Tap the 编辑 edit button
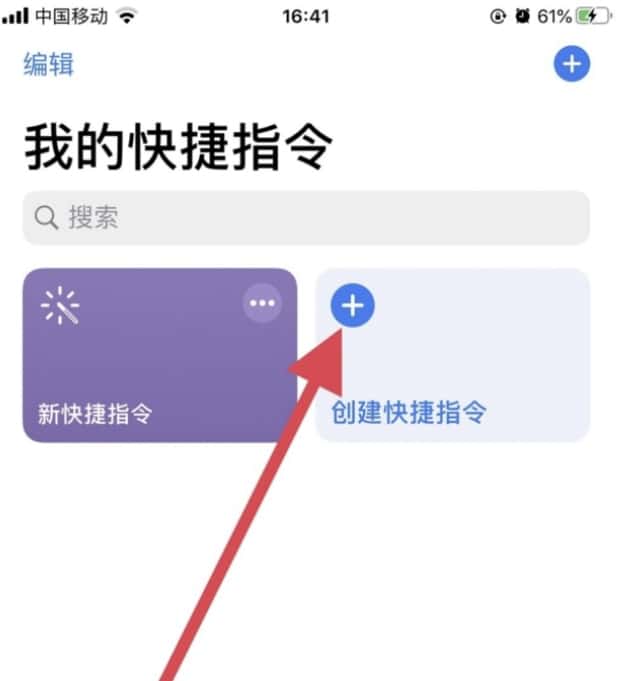620x681 pixels. click(48, 65)
